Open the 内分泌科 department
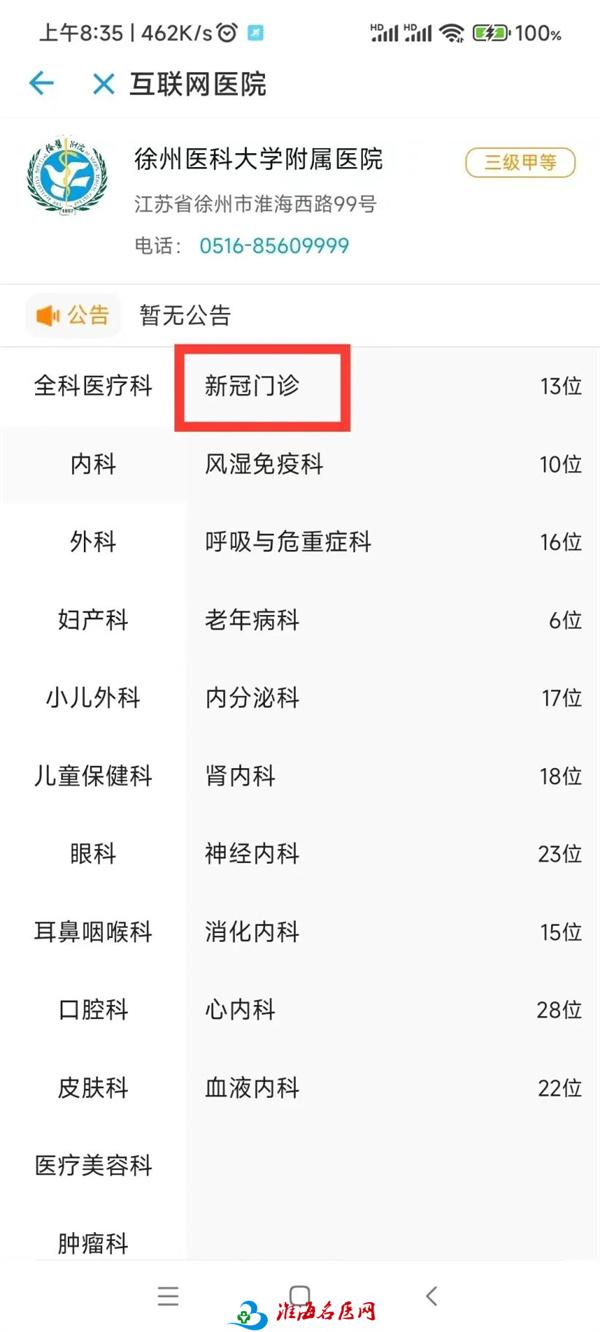The image size is (600, 1332). 393,698
